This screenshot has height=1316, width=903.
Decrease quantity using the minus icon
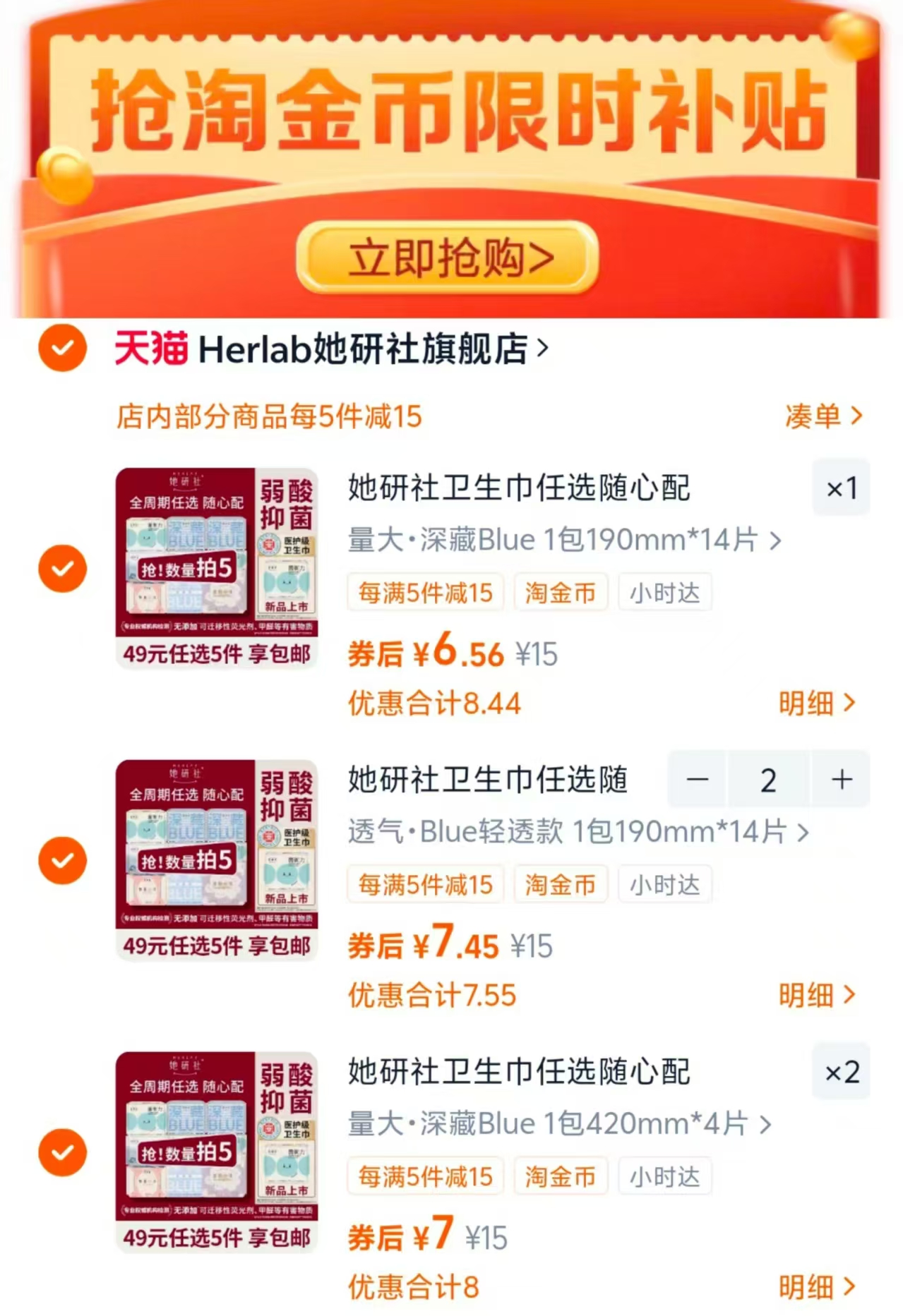point(697,780)
